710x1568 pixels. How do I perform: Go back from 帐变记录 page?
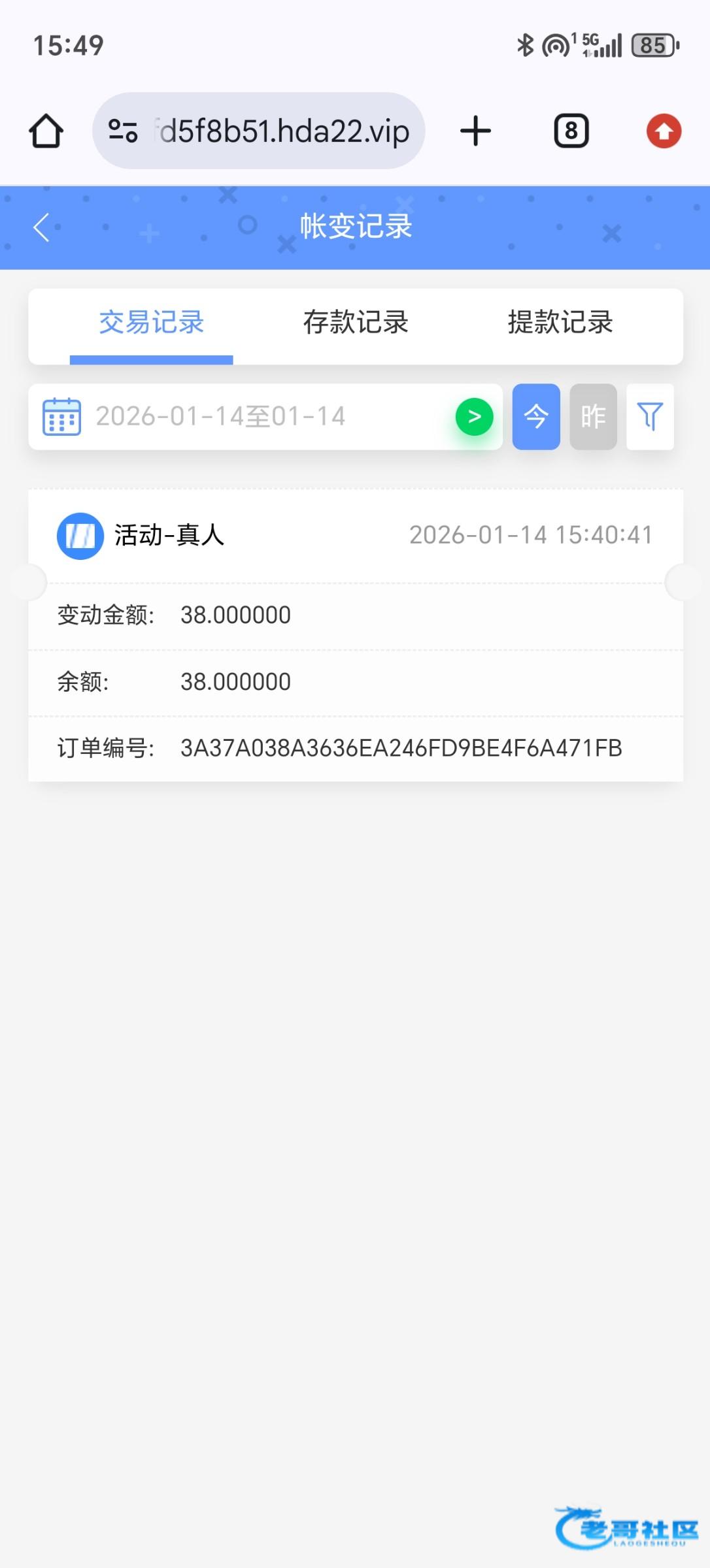(x=41, y=227)
